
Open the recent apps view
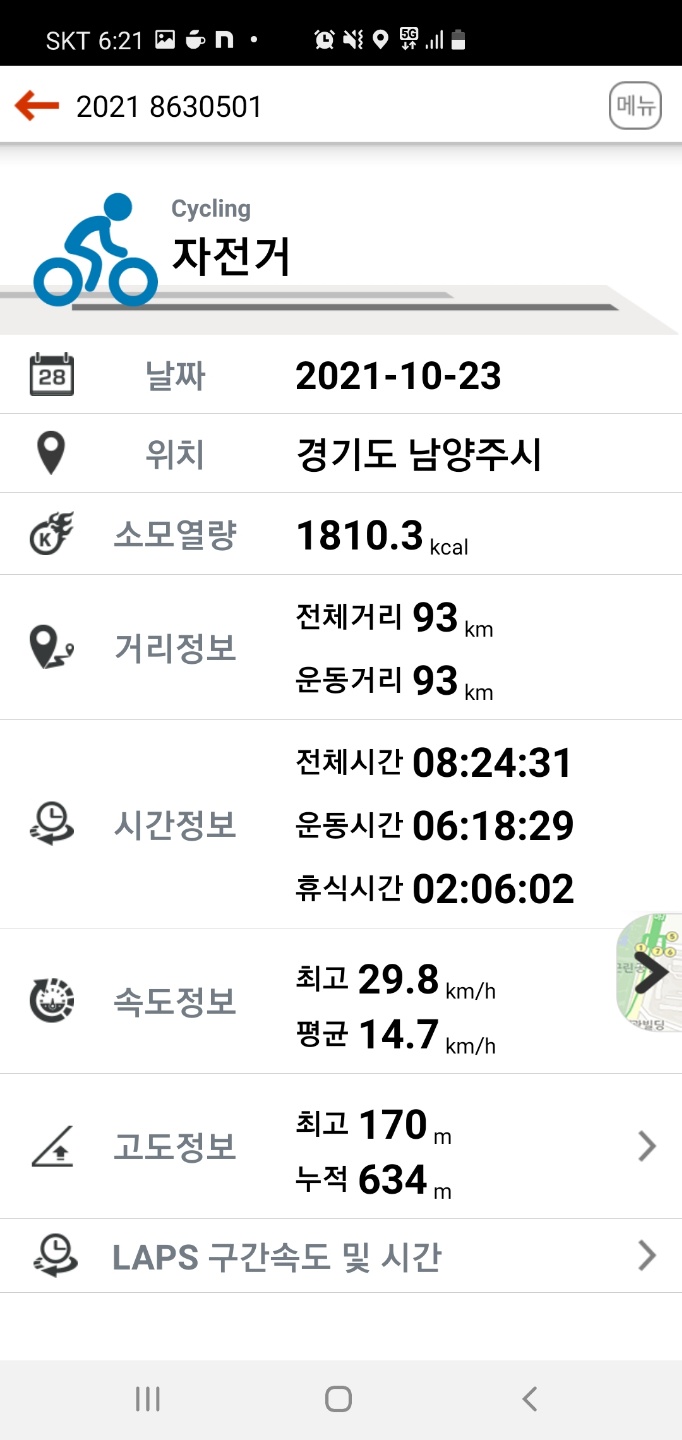[x=148, y=1399]
